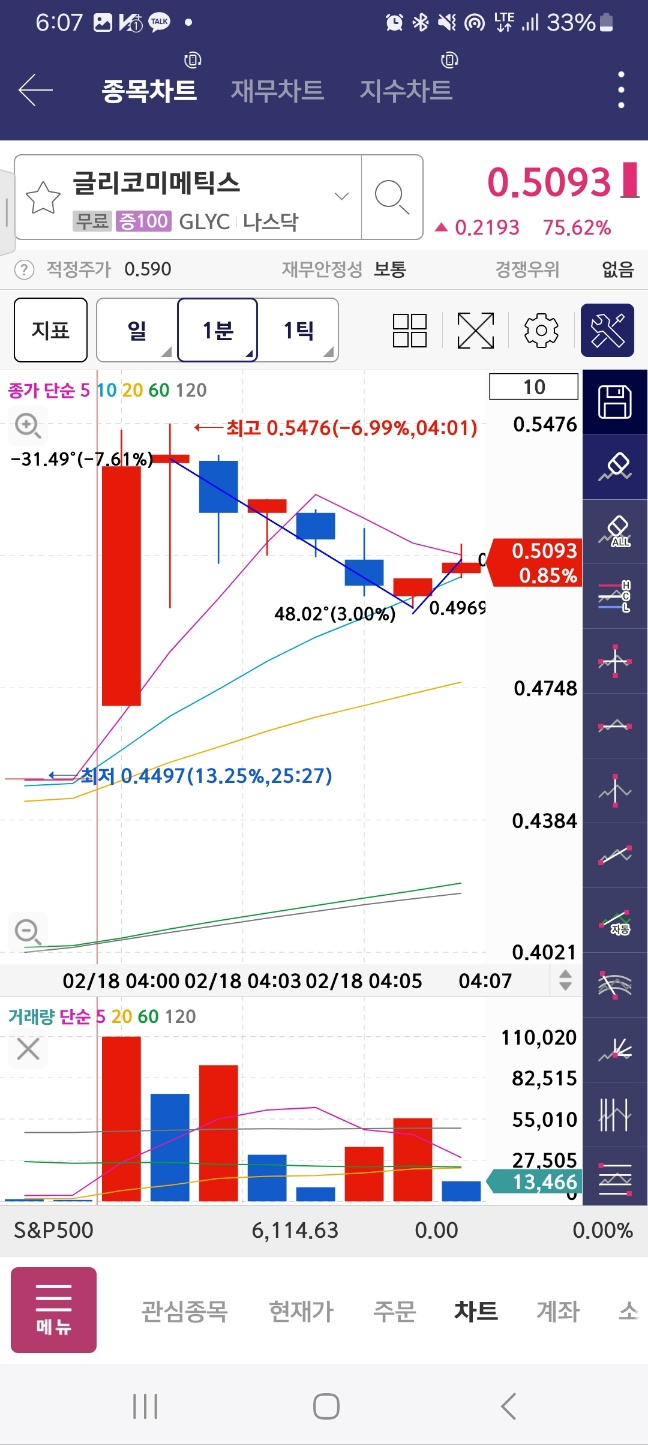The width and height of the screenshot is (648, 1445).
Task: Select the 1틱 tick chart period
Action: pyautogui.click(x=298, y=330)
